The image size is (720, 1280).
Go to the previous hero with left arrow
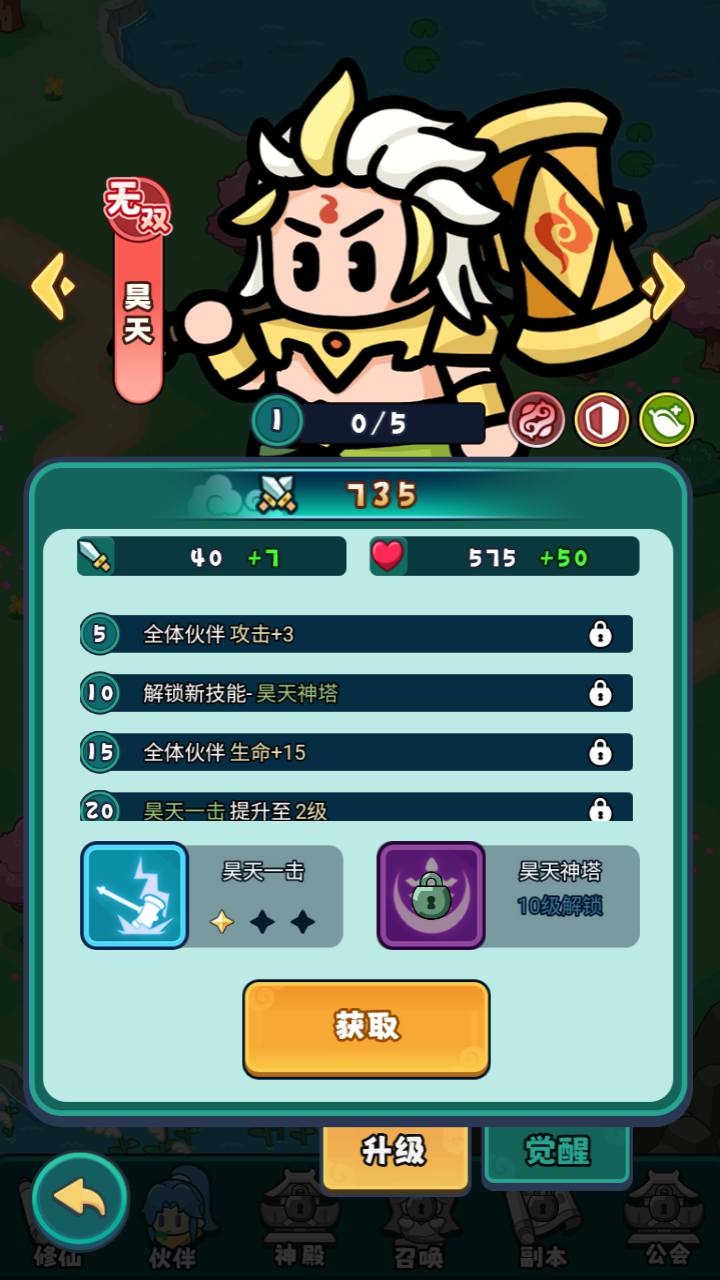click(52, 286)
